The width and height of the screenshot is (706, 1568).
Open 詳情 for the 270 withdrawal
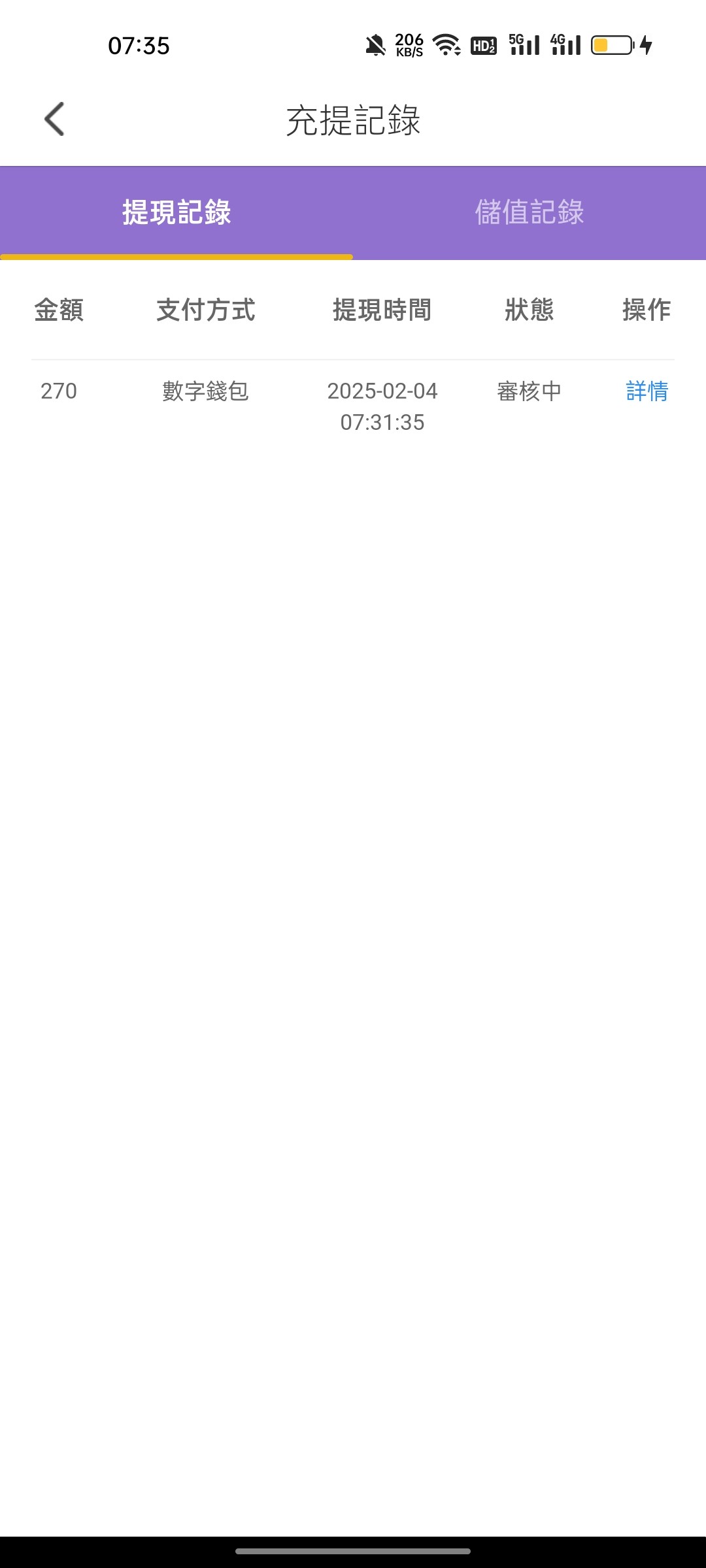coord(647,391)
